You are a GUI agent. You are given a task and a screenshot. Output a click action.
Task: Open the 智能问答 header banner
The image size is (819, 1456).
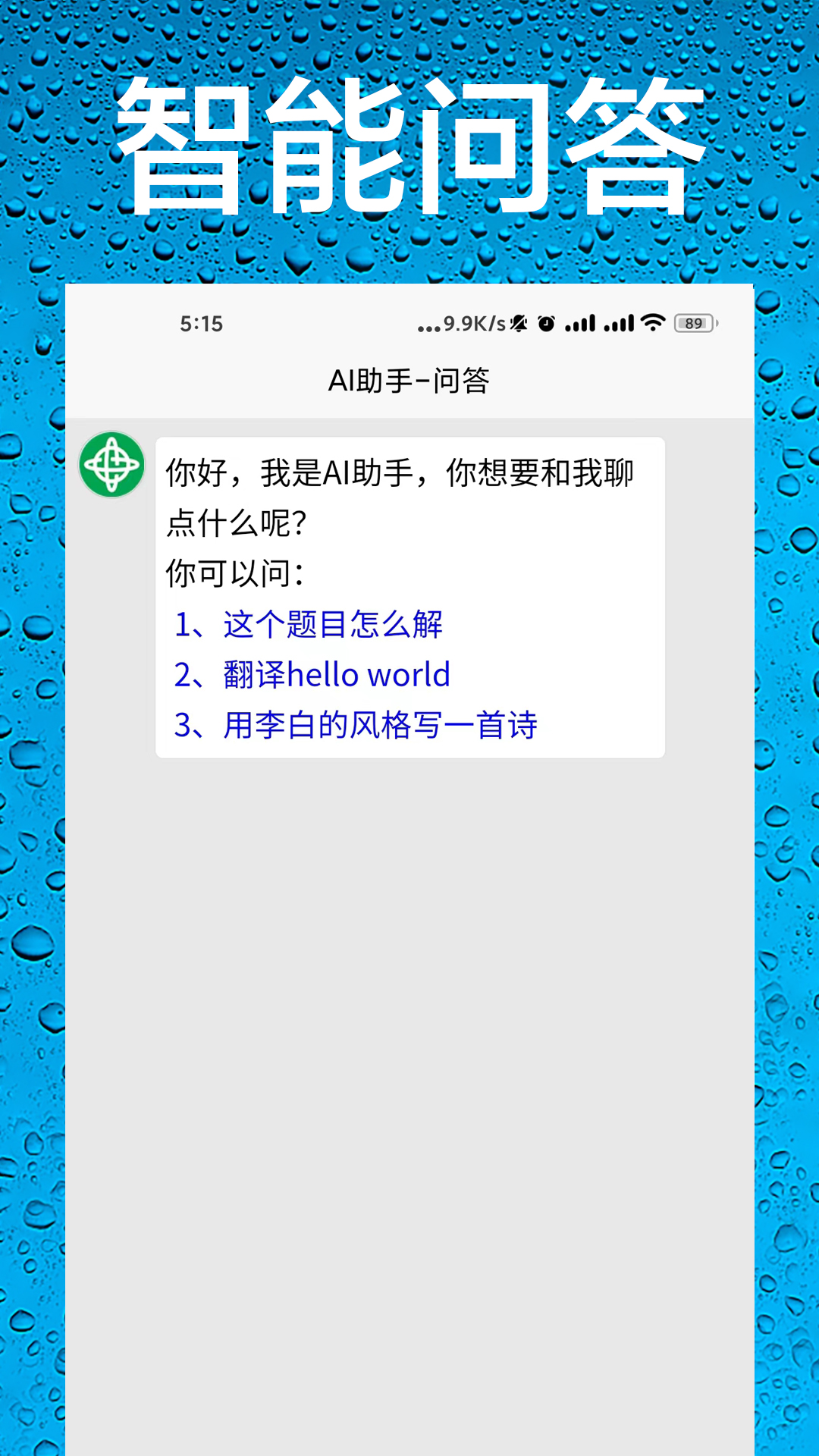coord(409,148)
